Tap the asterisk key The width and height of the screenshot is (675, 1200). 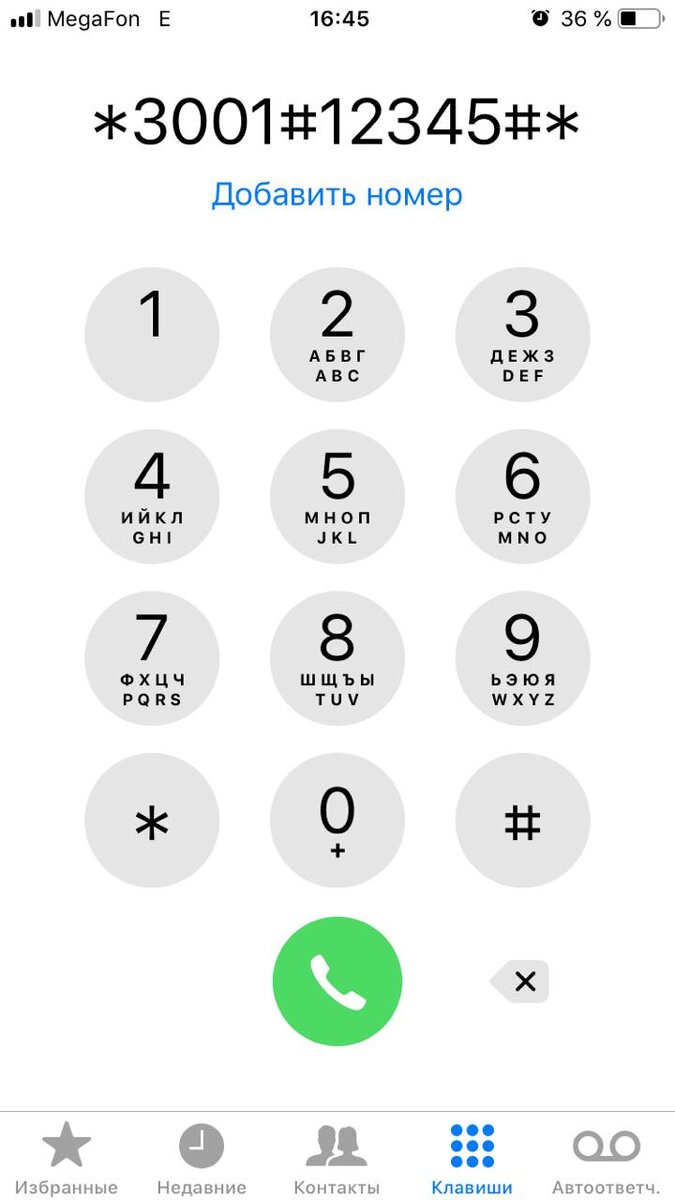tap(152, 821)
